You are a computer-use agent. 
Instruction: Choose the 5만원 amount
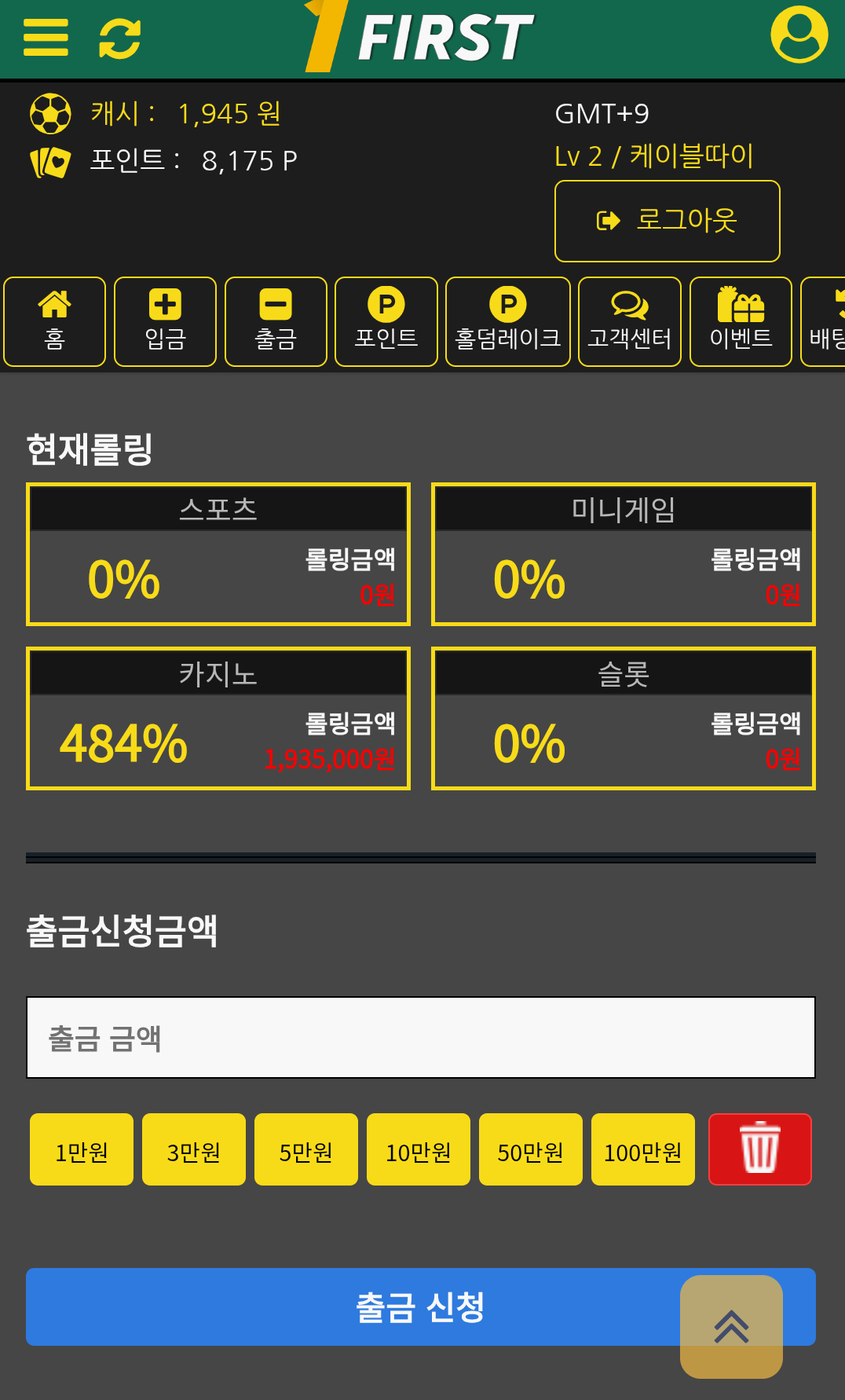tap(306, 1149)
